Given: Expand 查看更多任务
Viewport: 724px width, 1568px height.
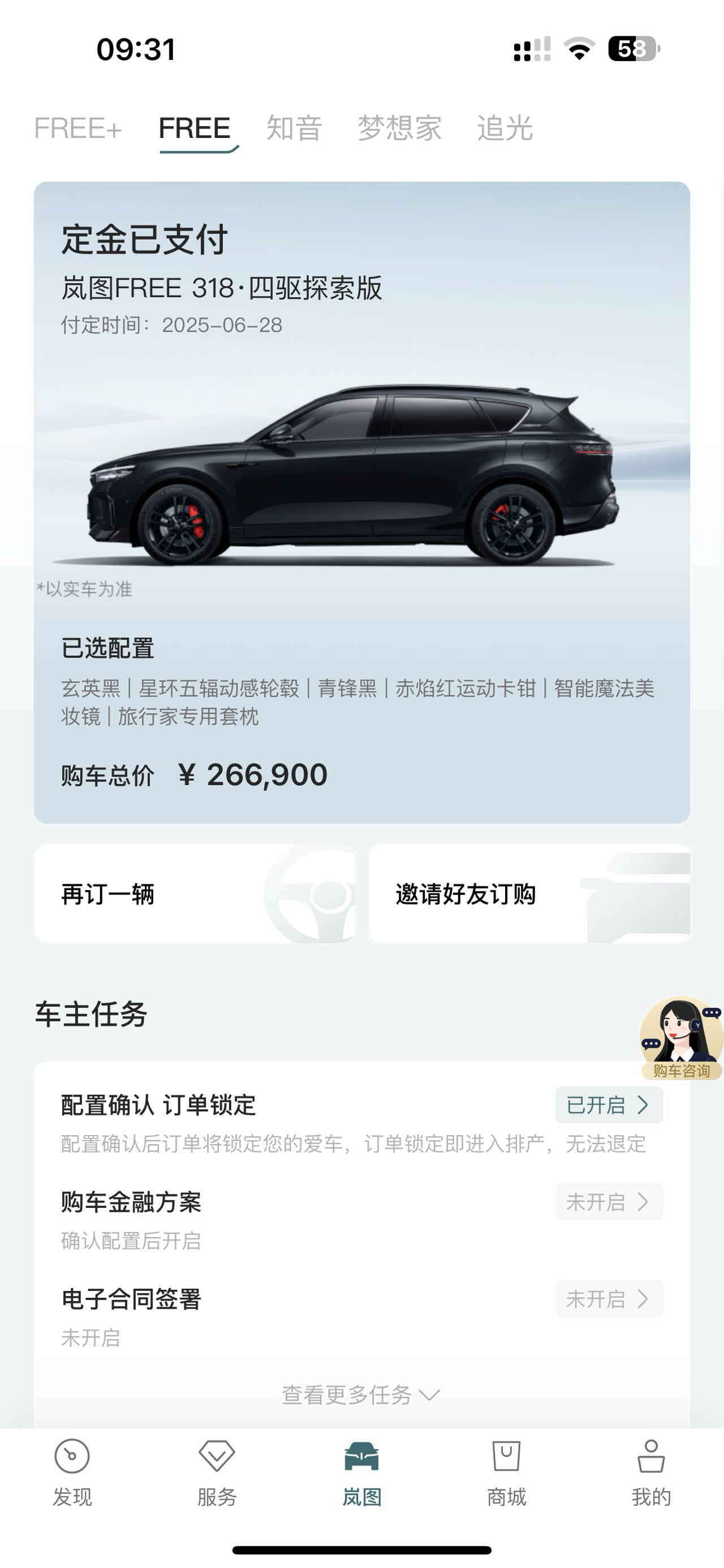Looking at the screenshot, I should click(x=360, y=1394).
